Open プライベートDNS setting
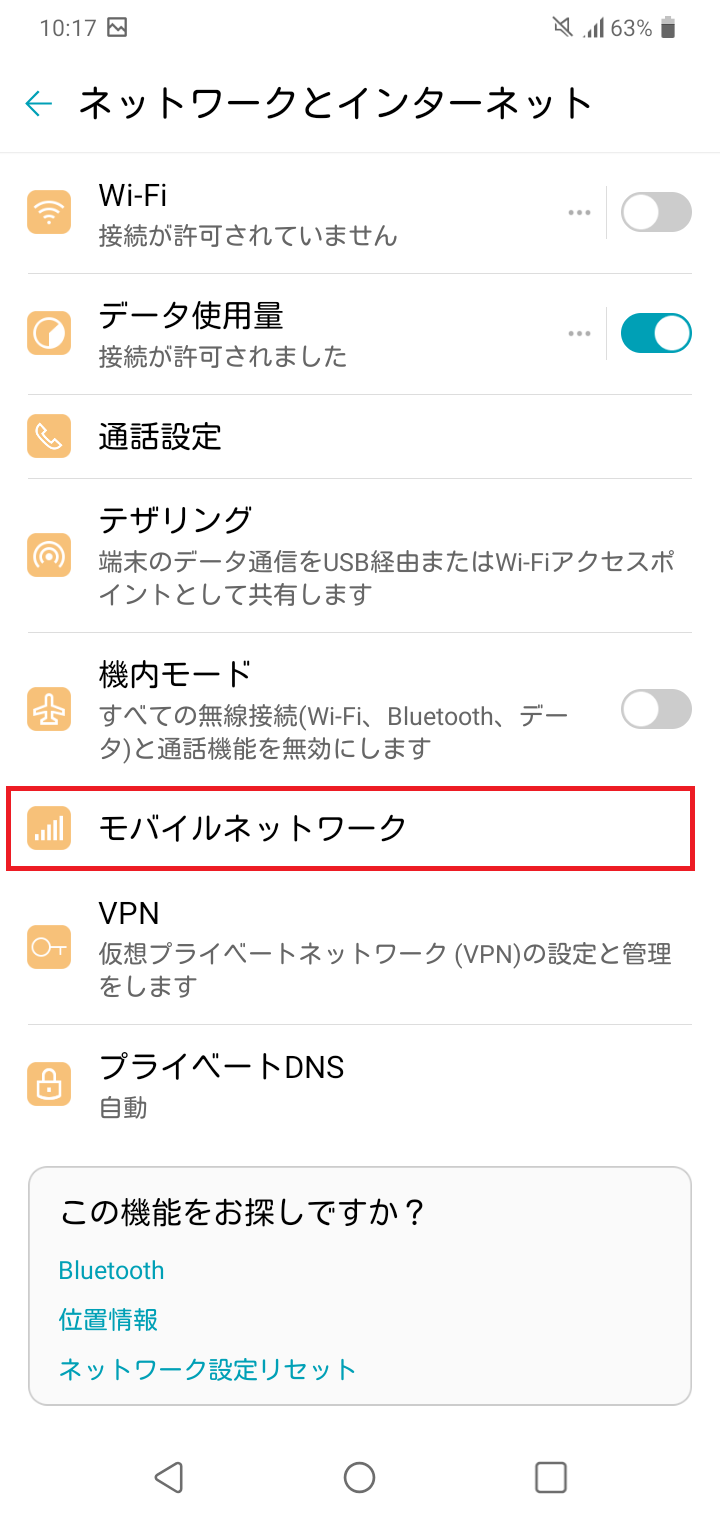This screenshot has height=1520, width=720. [x=360, y=1084]
